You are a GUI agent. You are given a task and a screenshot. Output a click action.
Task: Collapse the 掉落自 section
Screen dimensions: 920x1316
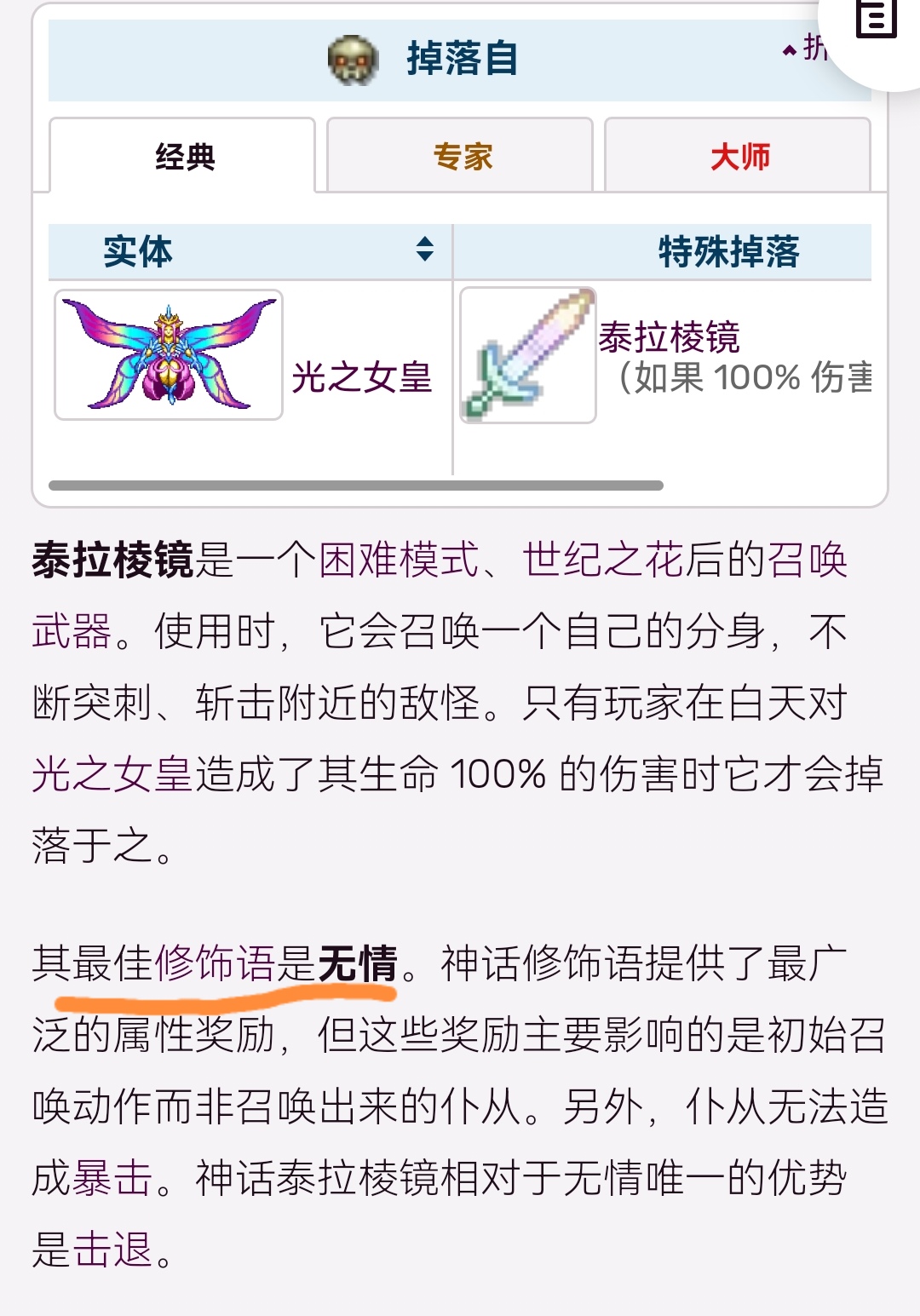[805, 49]
